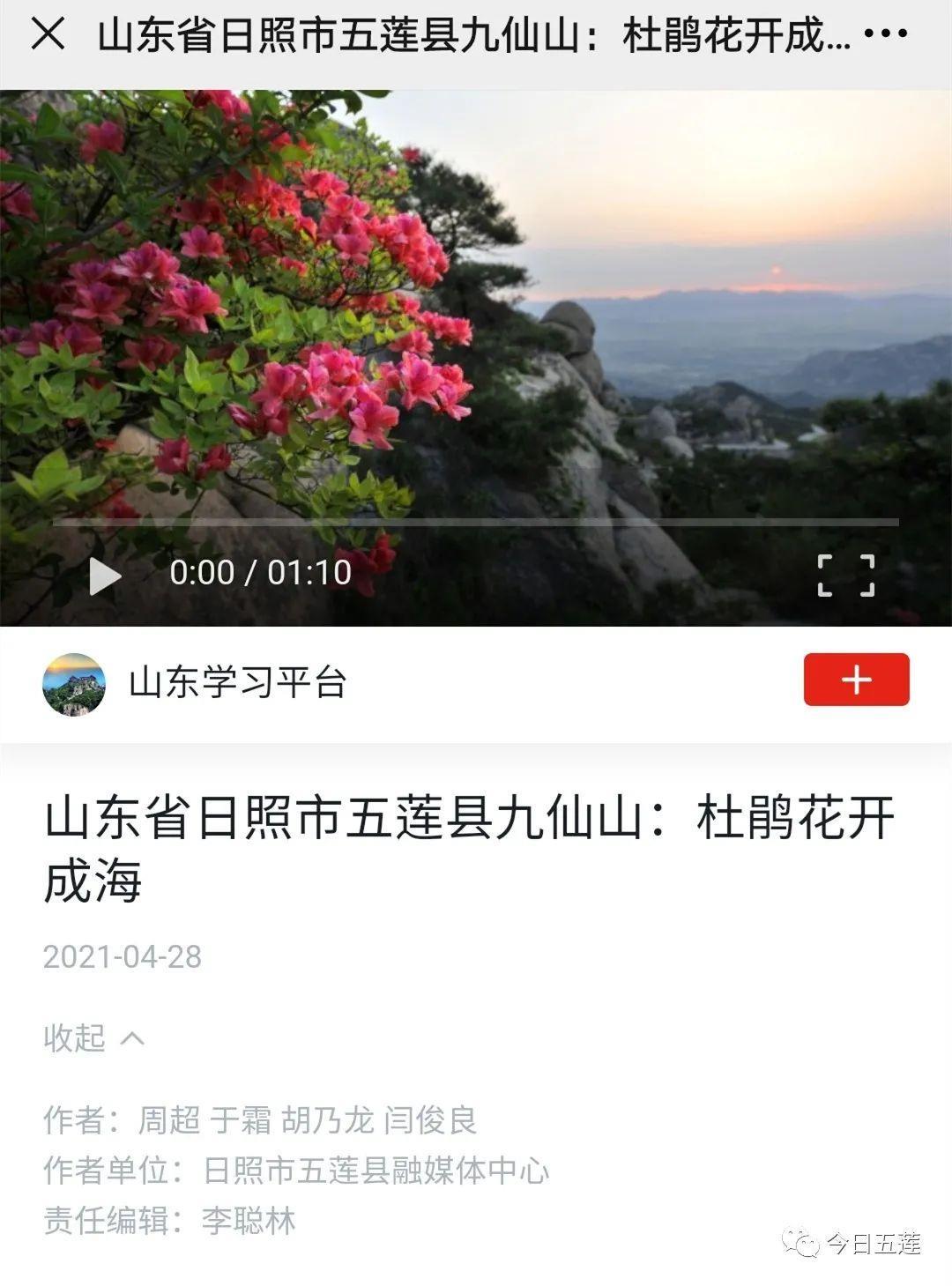This screenshot has height=1286, width=952.
Task: Enter fullscreen video mode
Action: [846, 576]
